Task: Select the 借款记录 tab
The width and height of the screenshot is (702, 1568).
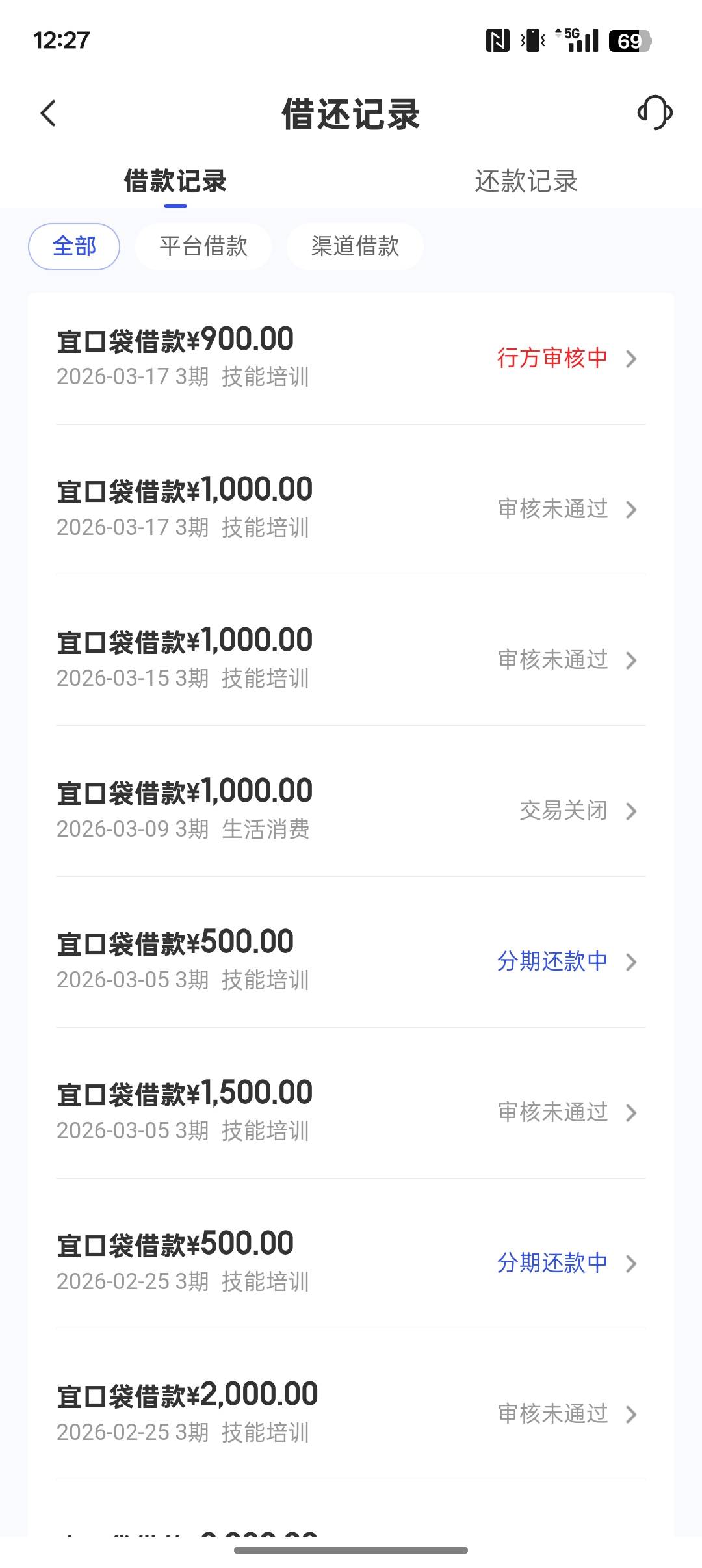Action: pos(175,181)
